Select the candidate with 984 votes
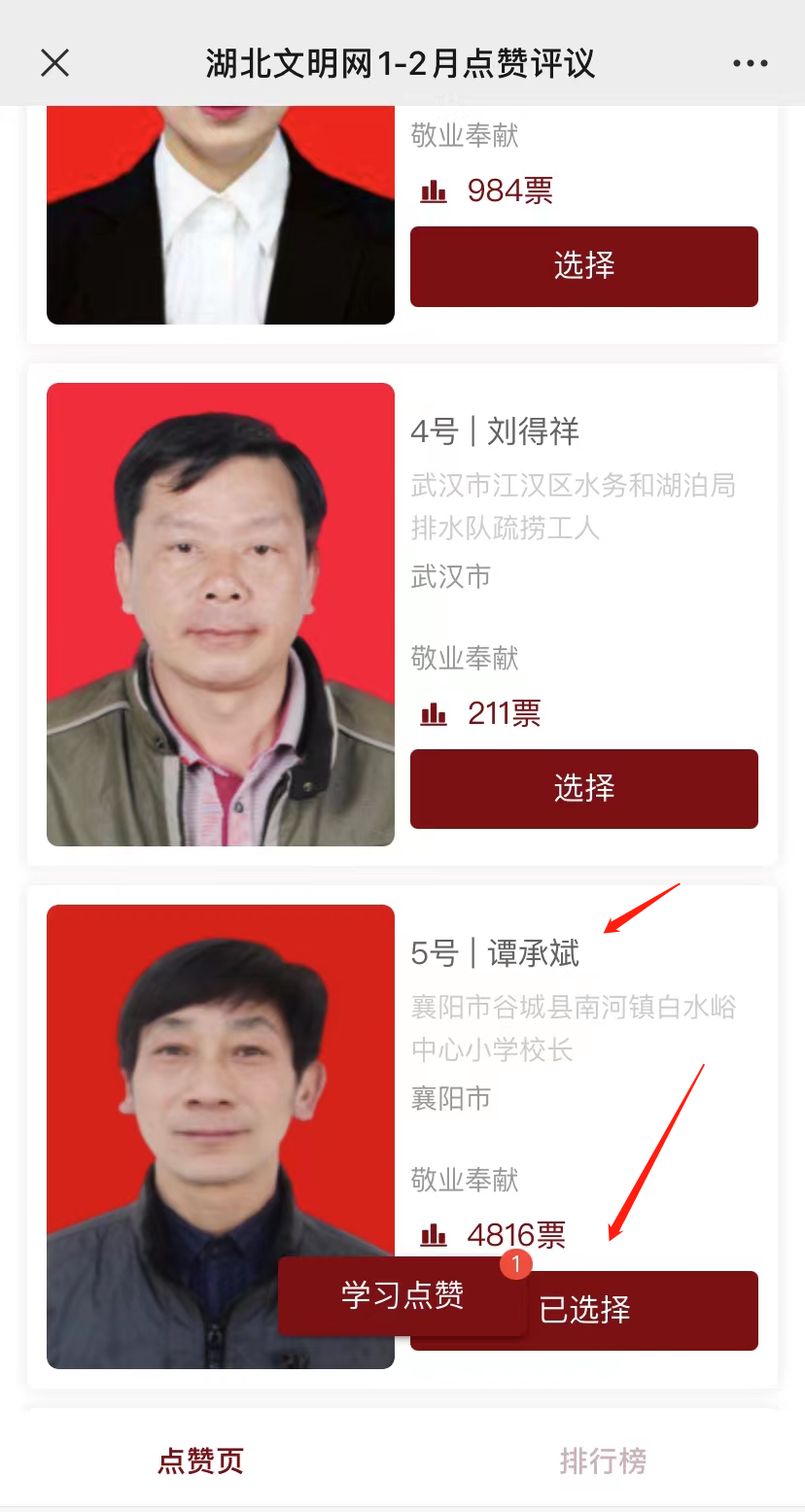The width and height of the screenshot is (805, 1512). point(583,266)
